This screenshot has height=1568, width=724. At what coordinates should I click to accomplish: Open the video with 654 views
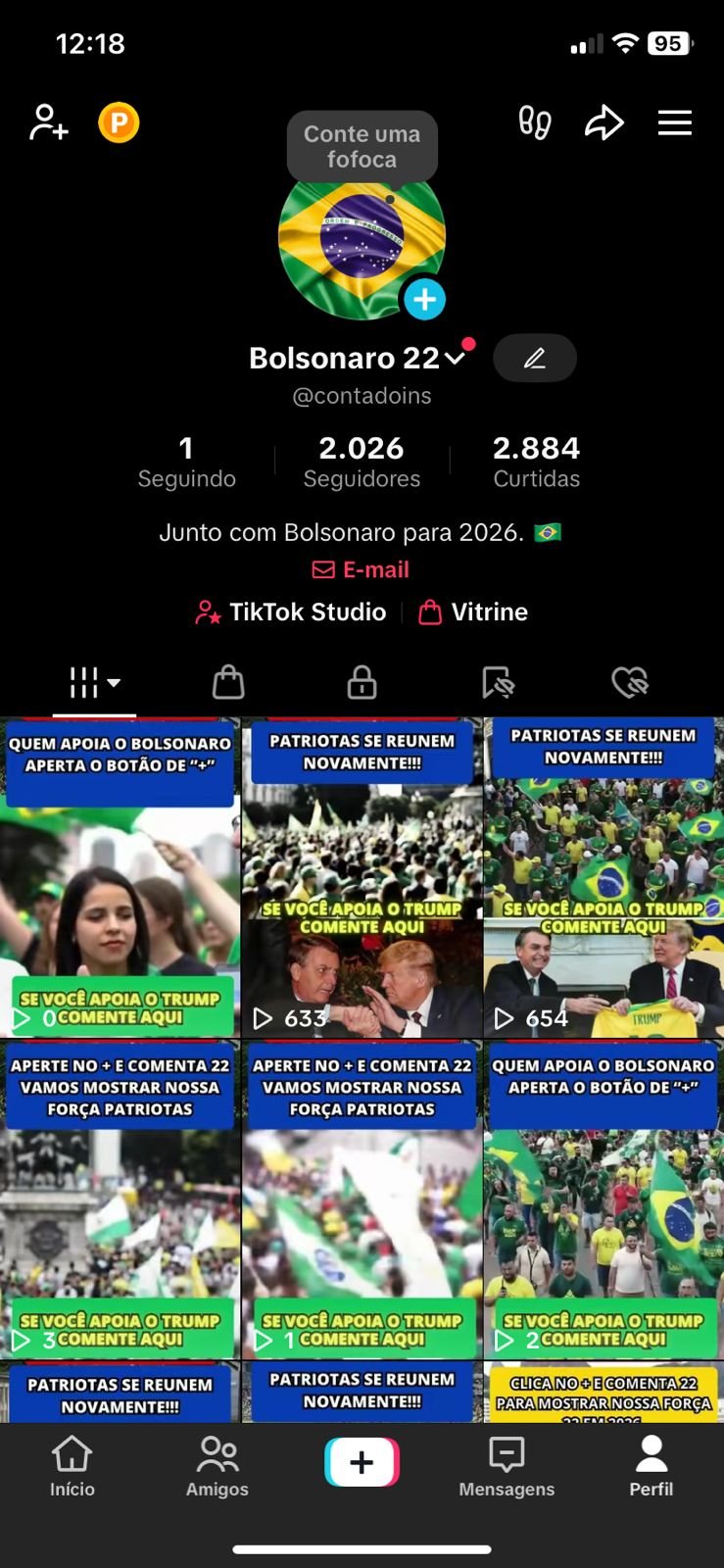click(x=603, y=878)
